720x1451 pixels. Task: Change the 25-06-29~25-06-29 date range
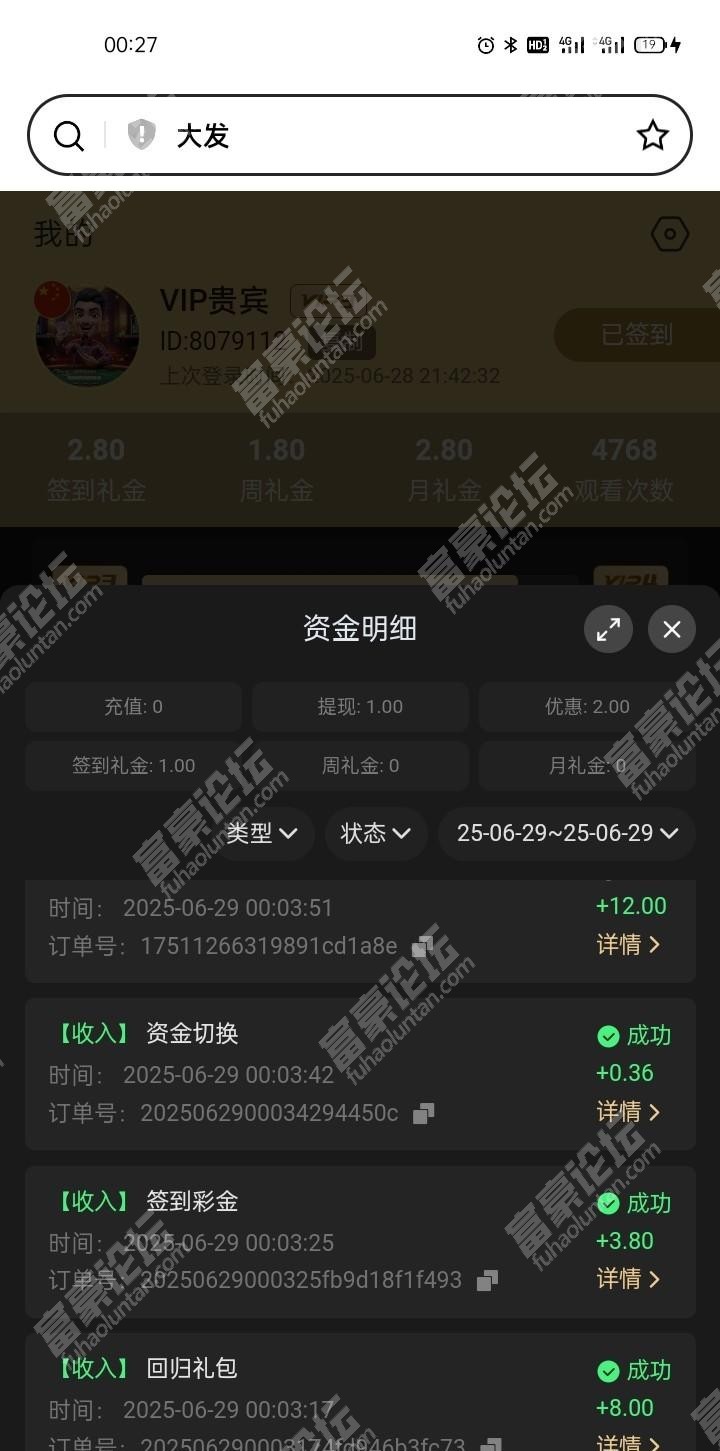(x=567, y=833)
